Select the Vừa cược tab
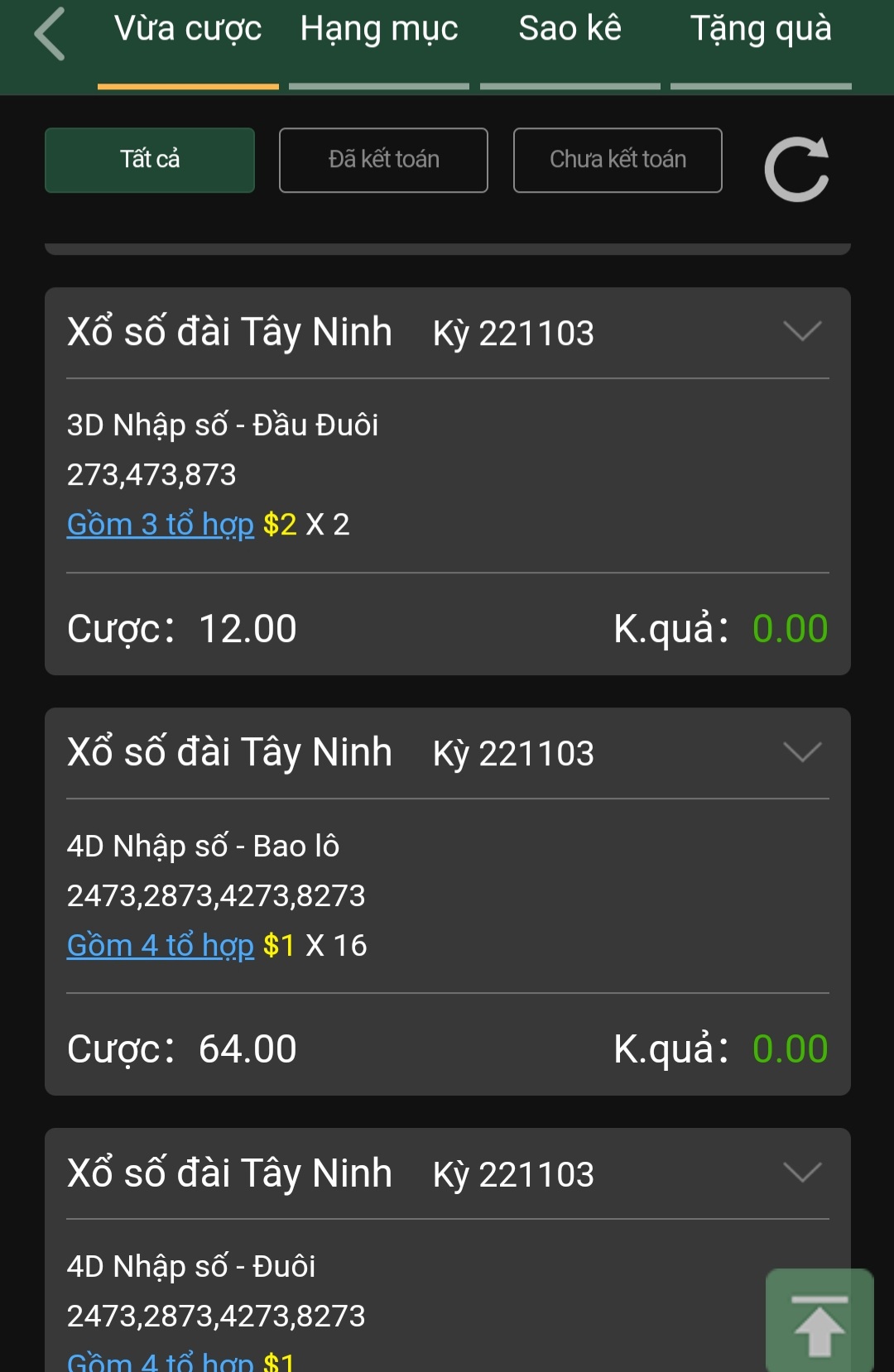 click(x=188, y=30)
